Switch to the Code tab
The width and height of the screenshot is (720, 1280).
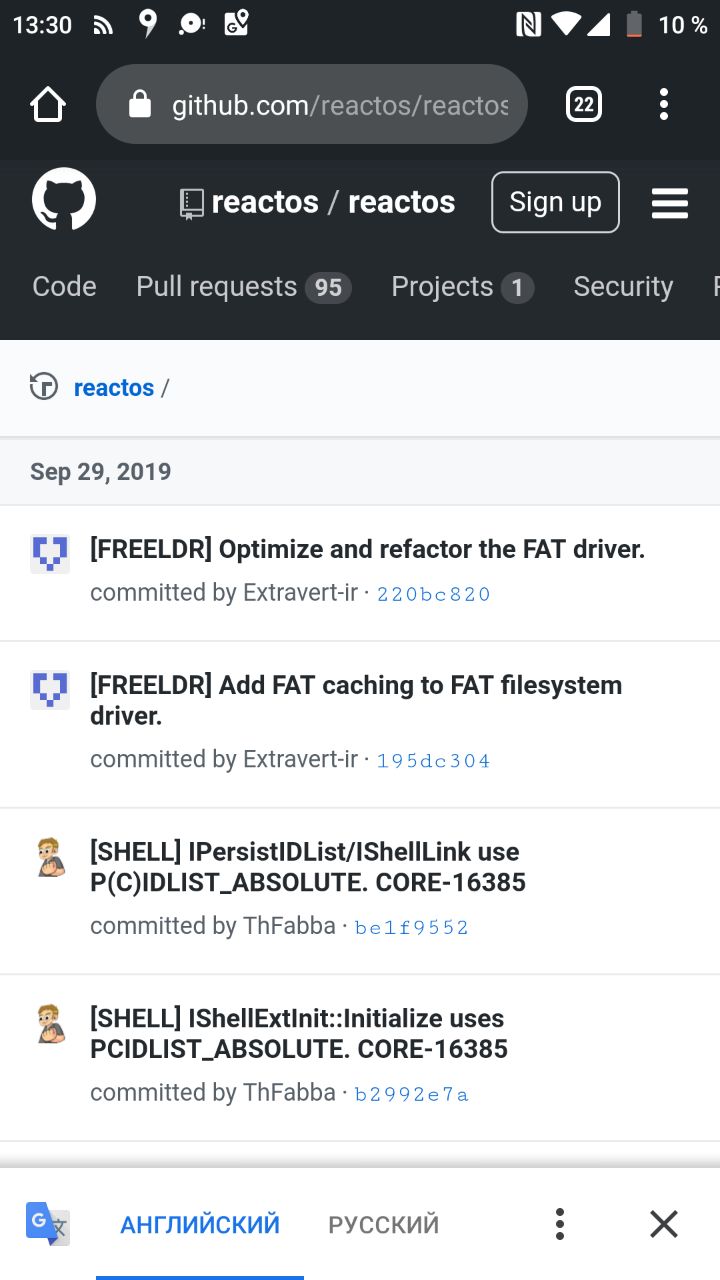[x=64, y=287]
